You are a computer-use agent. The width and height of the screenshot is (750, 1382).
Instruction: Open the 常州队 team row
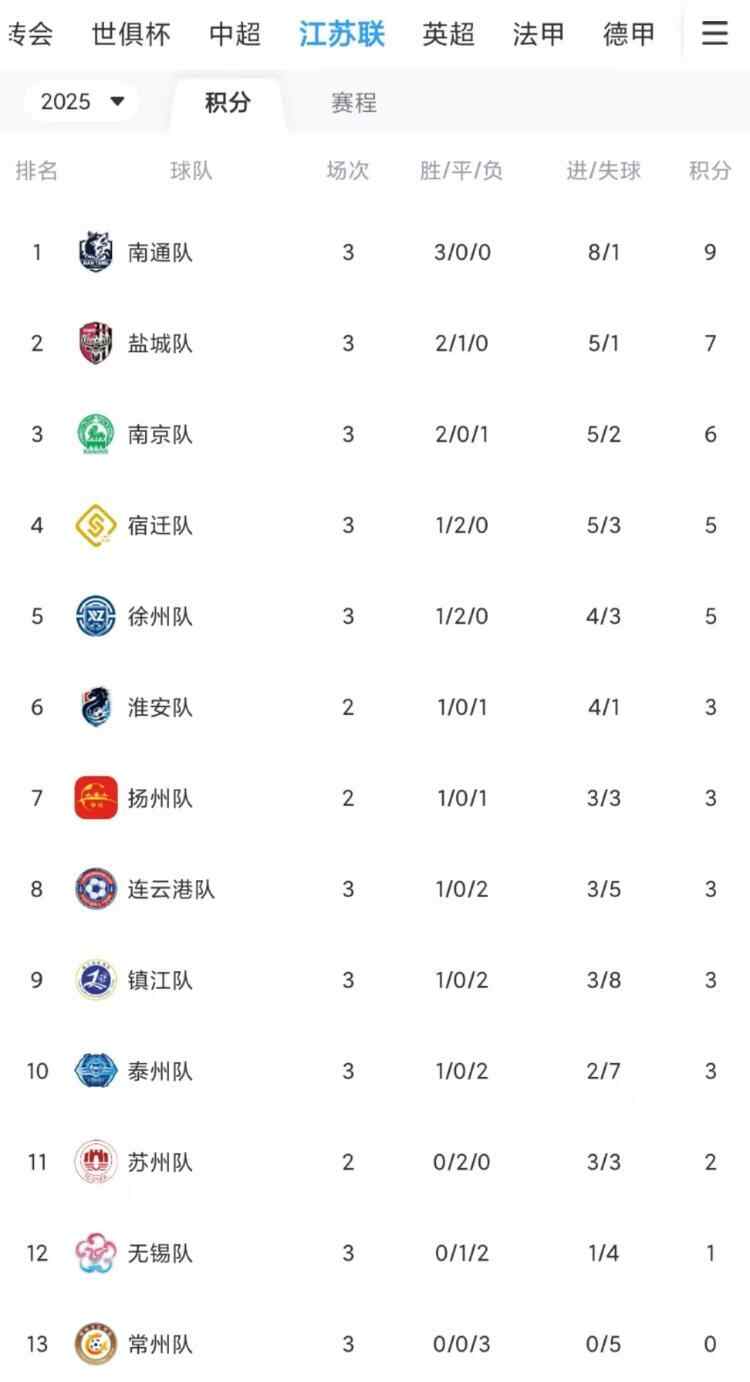coord(160,1344)
